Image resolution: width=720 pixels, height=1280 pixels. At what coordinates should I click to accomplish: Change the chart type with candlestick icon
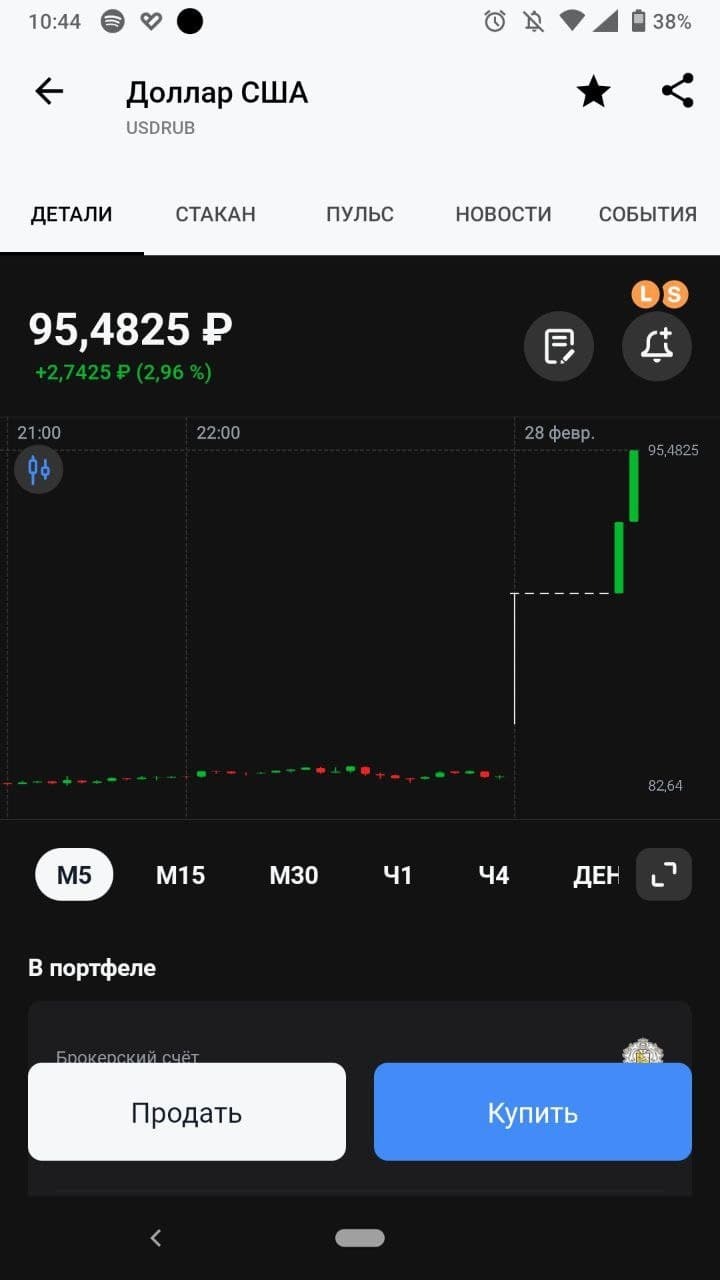(x=39, y=468)
